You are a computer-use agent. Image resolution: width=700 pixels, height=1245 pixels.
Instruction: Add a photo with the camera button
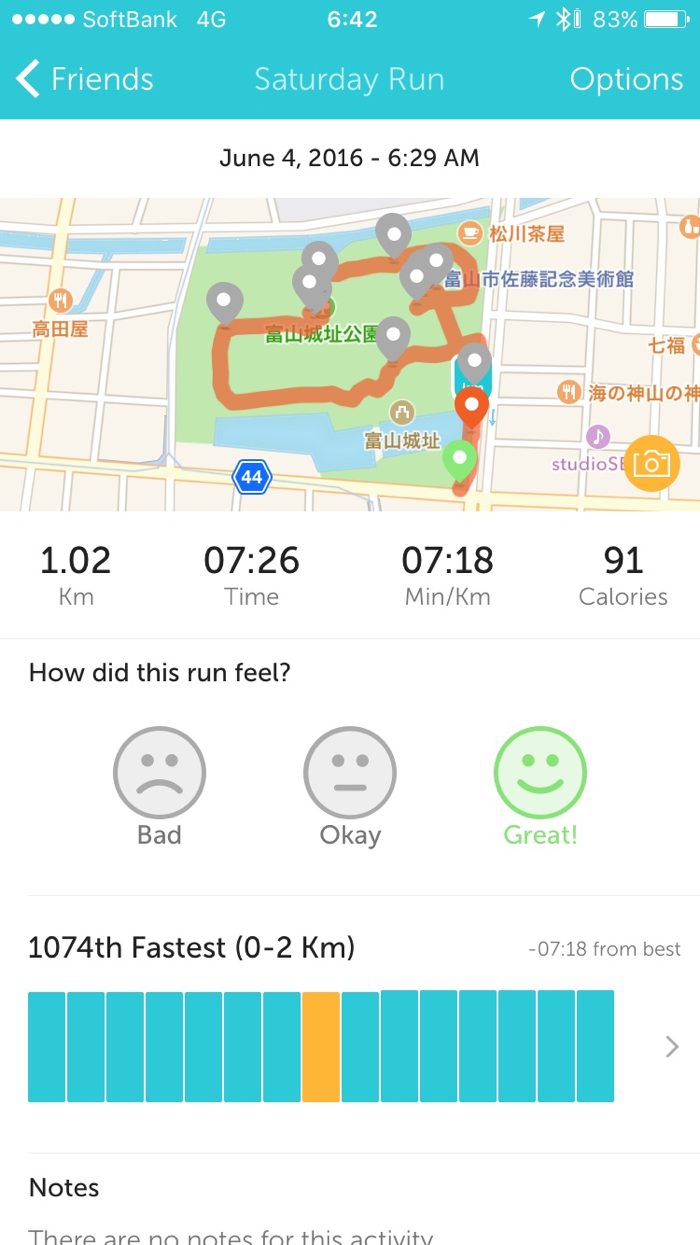(x=651, y=464)
